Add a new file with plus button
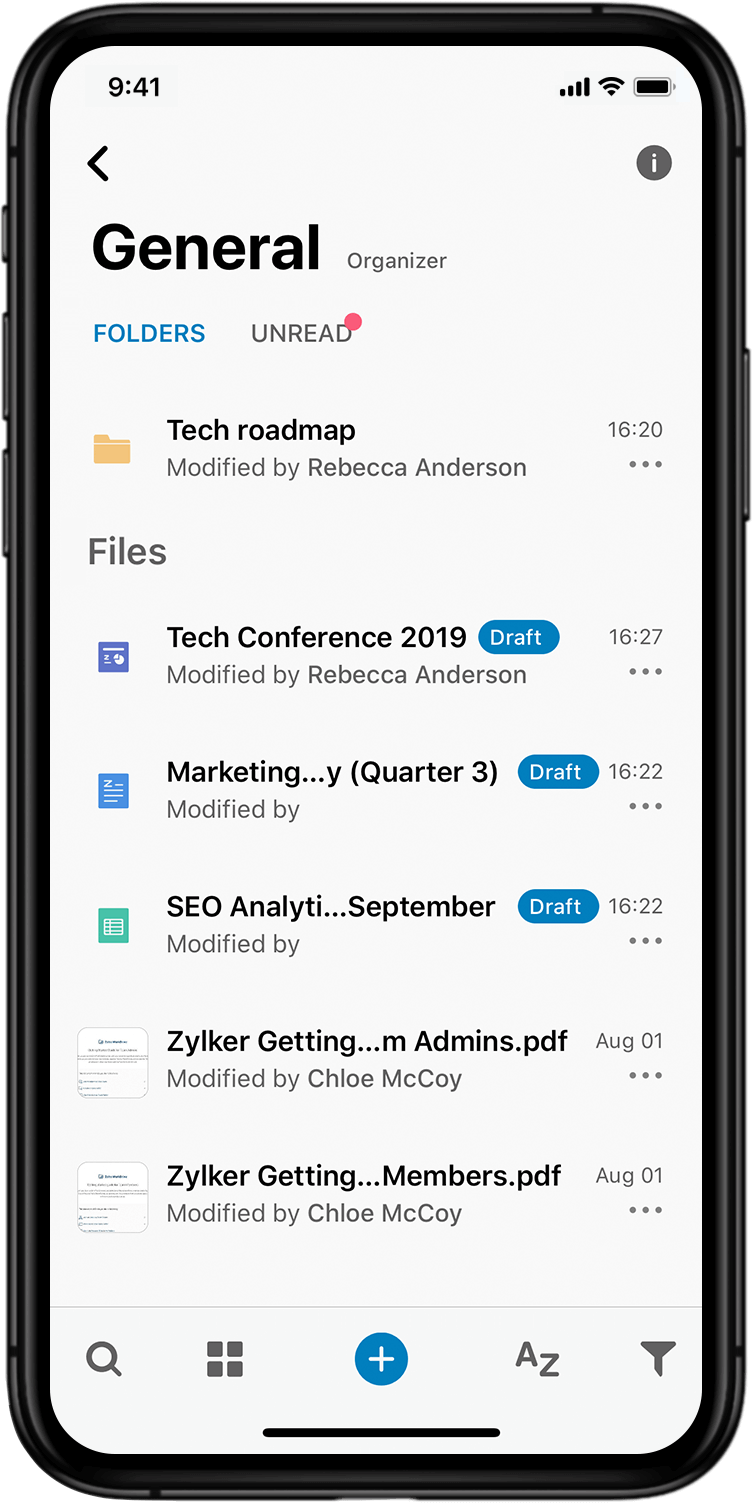 click(x=381, y=1360)
